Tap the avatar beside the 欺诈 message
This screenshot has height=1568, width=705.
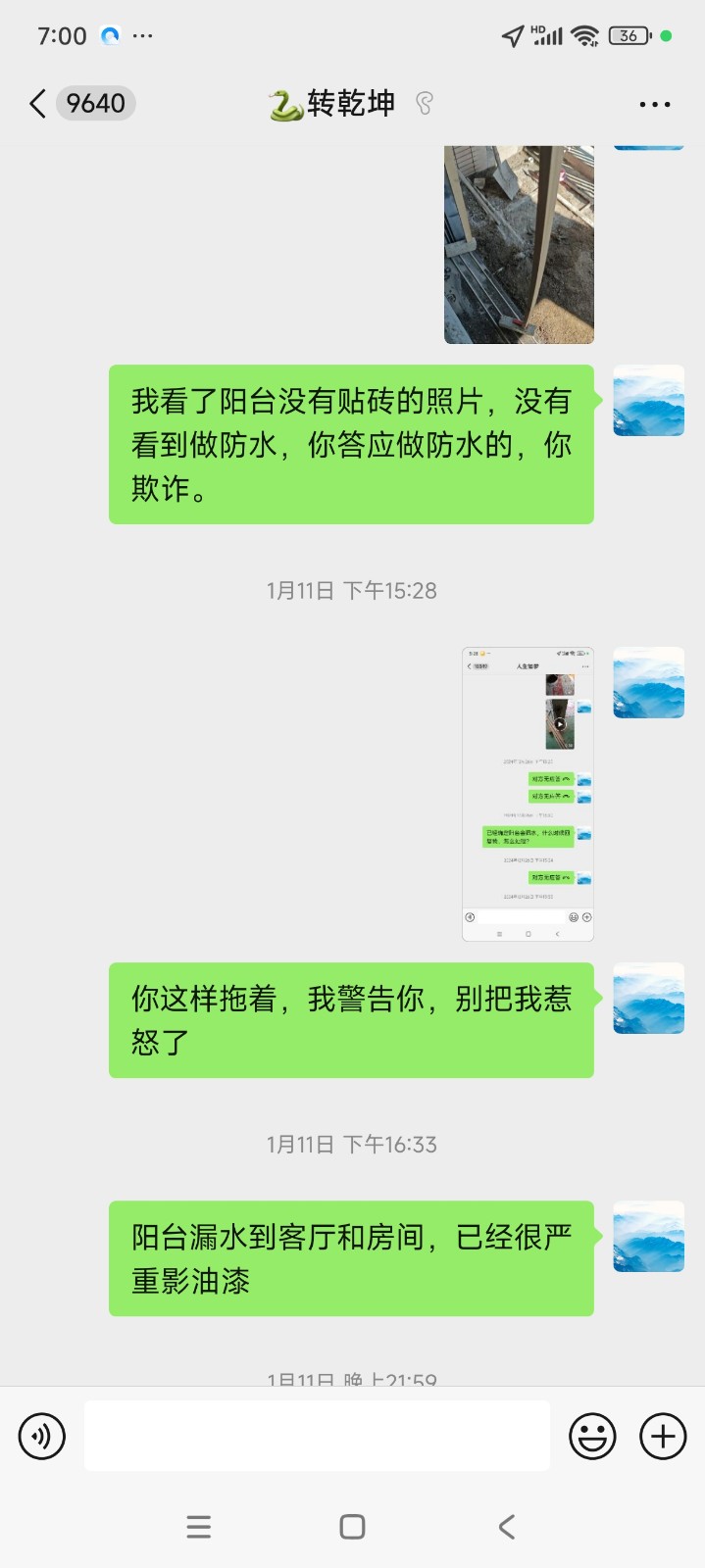coord(648,401)
